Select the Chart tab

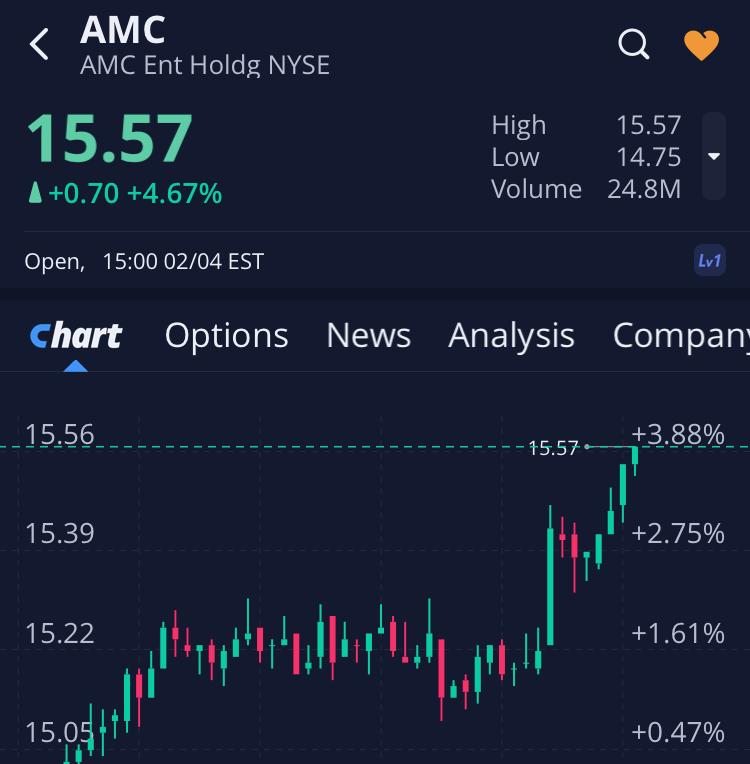point(76,336)
